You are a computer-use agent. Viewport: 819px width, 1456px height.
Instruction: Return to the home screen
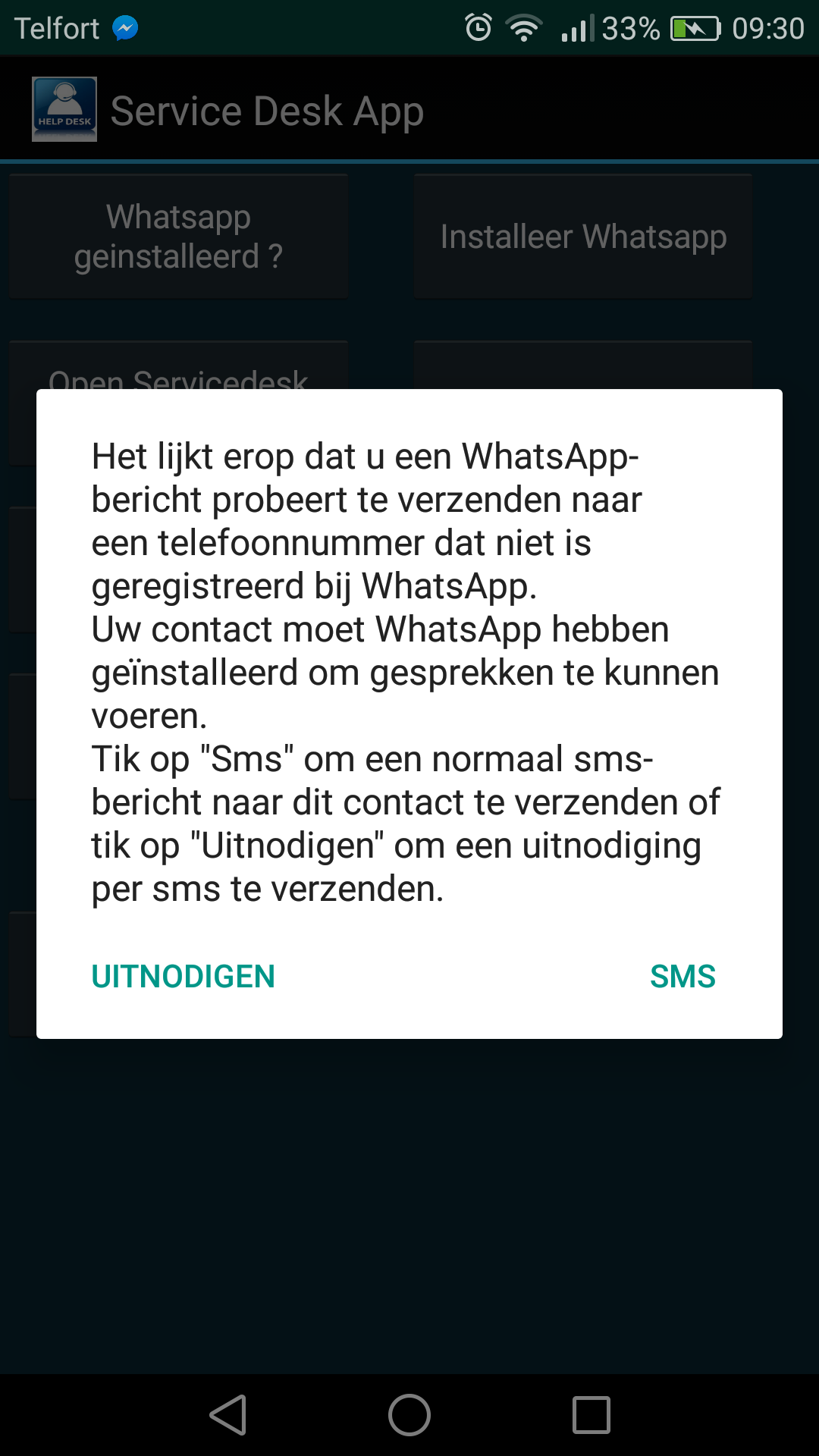pyautogui.click(x=409, y=1415)
